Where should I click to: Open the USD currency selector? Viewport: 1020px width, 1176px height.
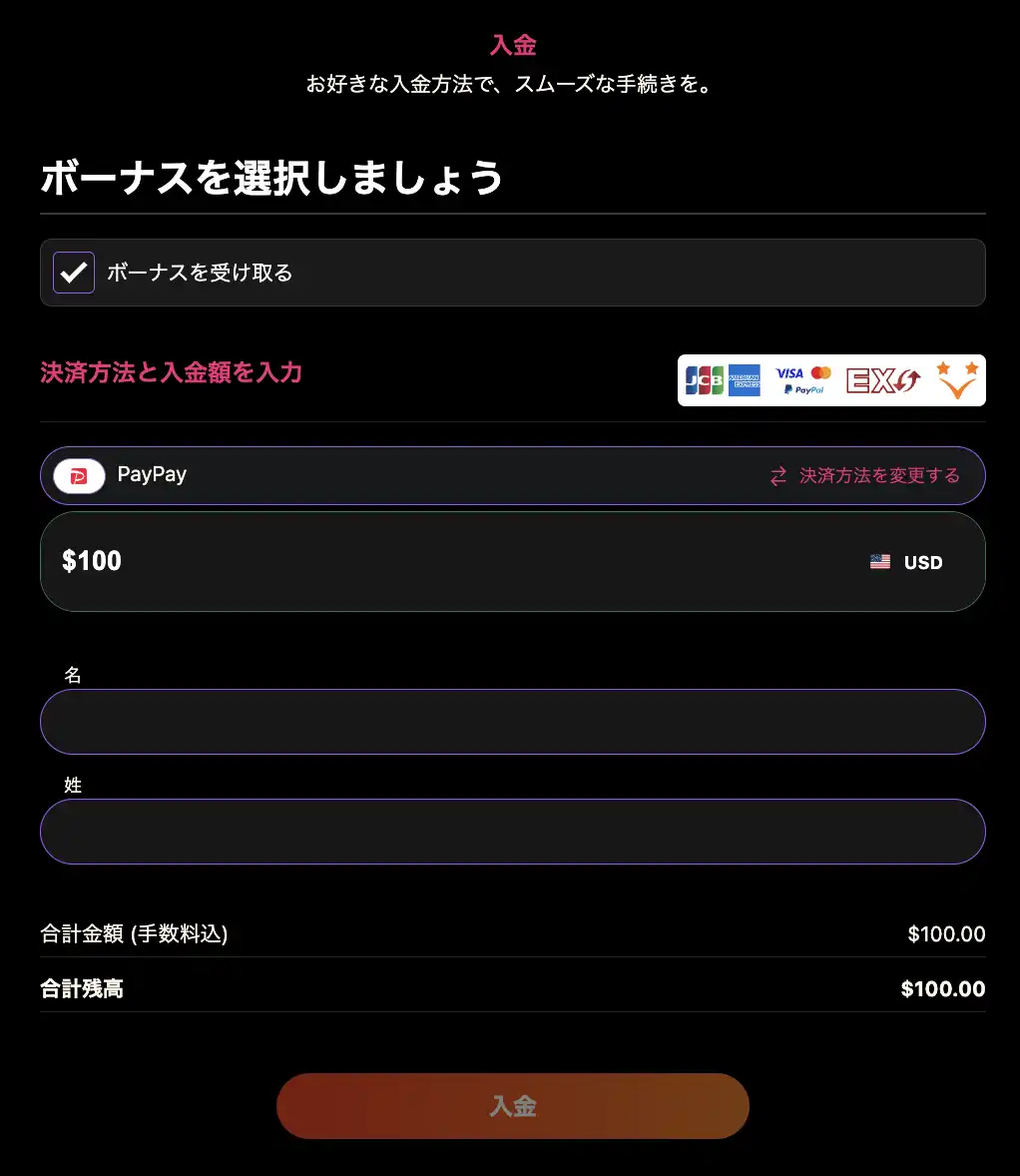click(906, 562)
